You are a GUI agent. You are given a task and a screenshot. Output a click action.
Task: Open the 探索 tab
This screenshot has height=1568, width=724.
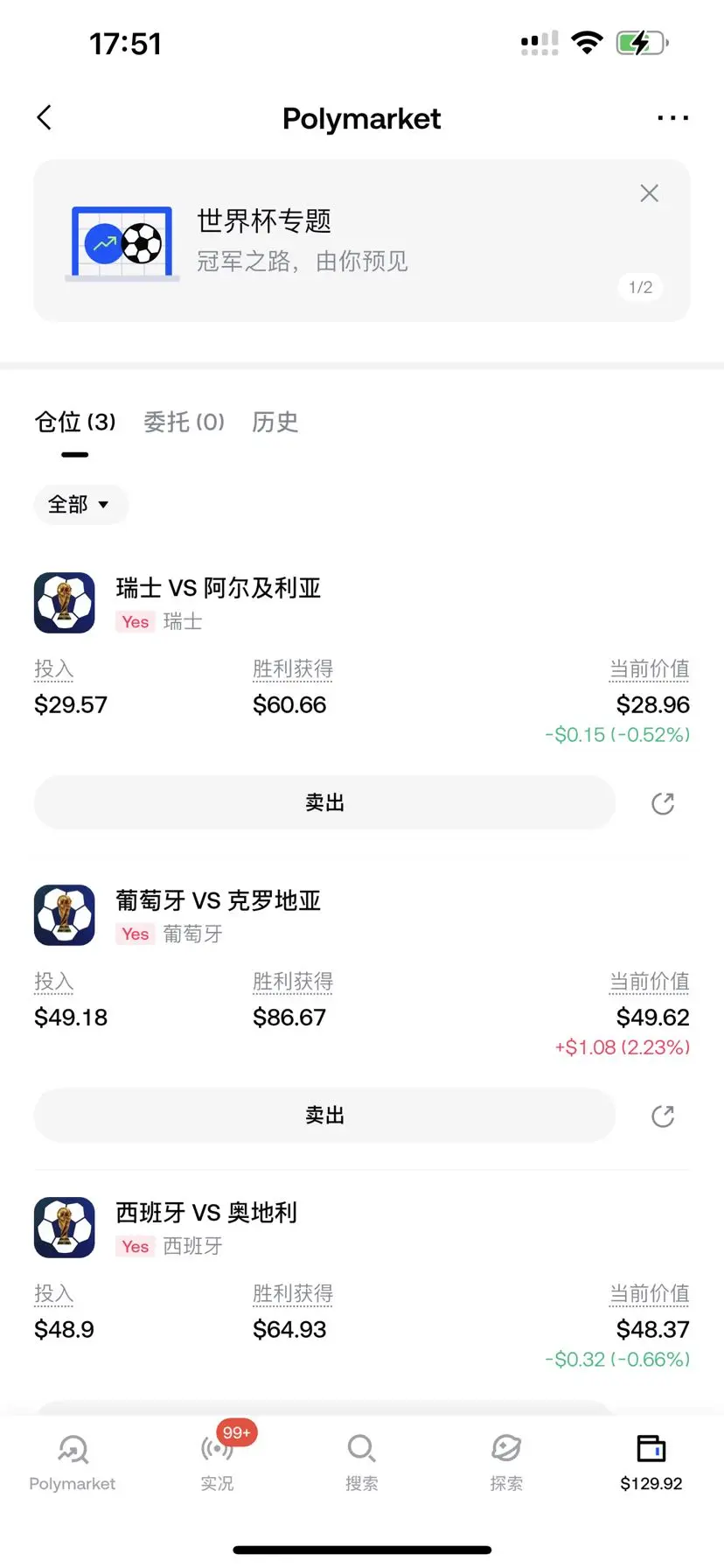pyautogui.click(x=506, y=1462)
